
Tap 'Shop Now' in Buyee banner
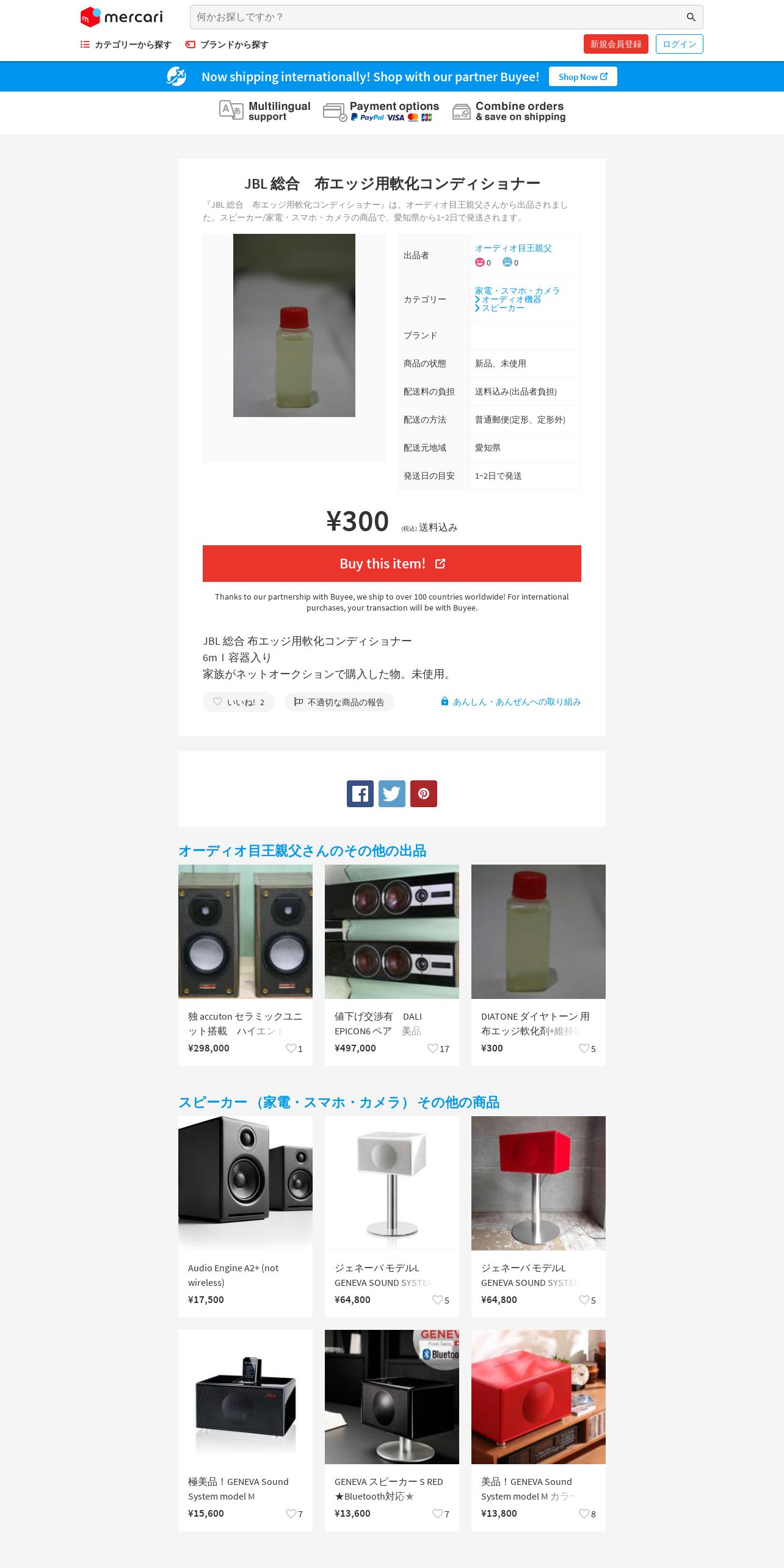[x=583, y=76]
